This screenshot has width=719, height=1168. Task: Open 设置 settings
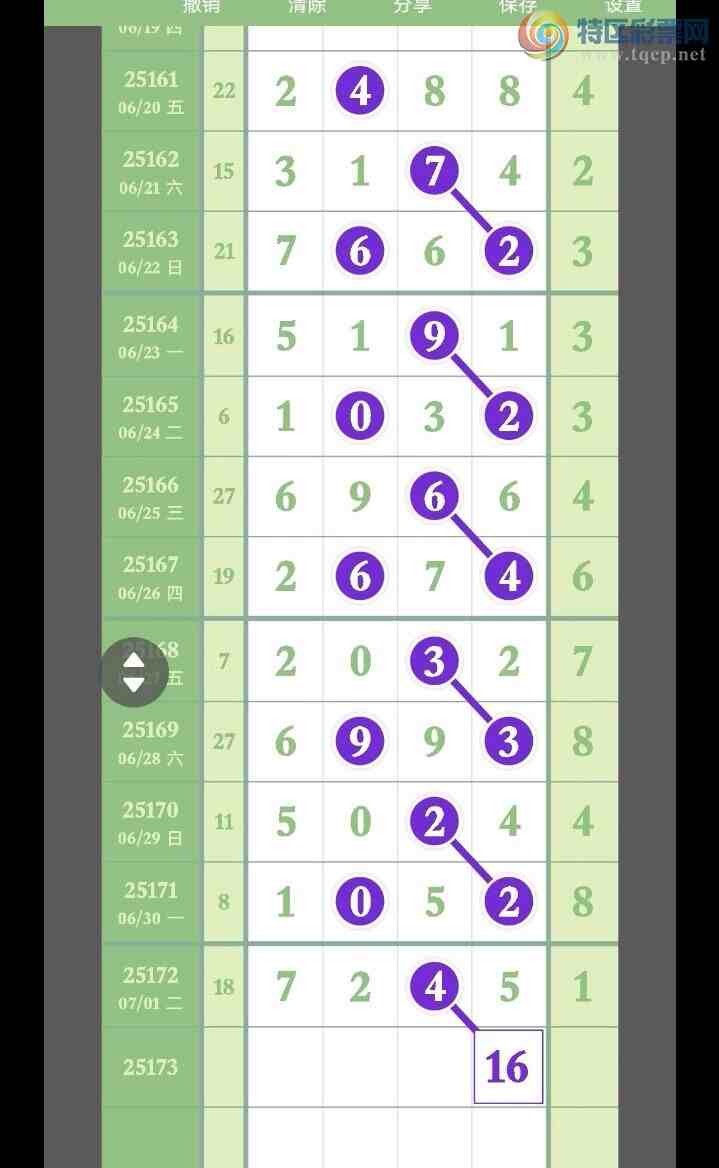pos(623,7)
